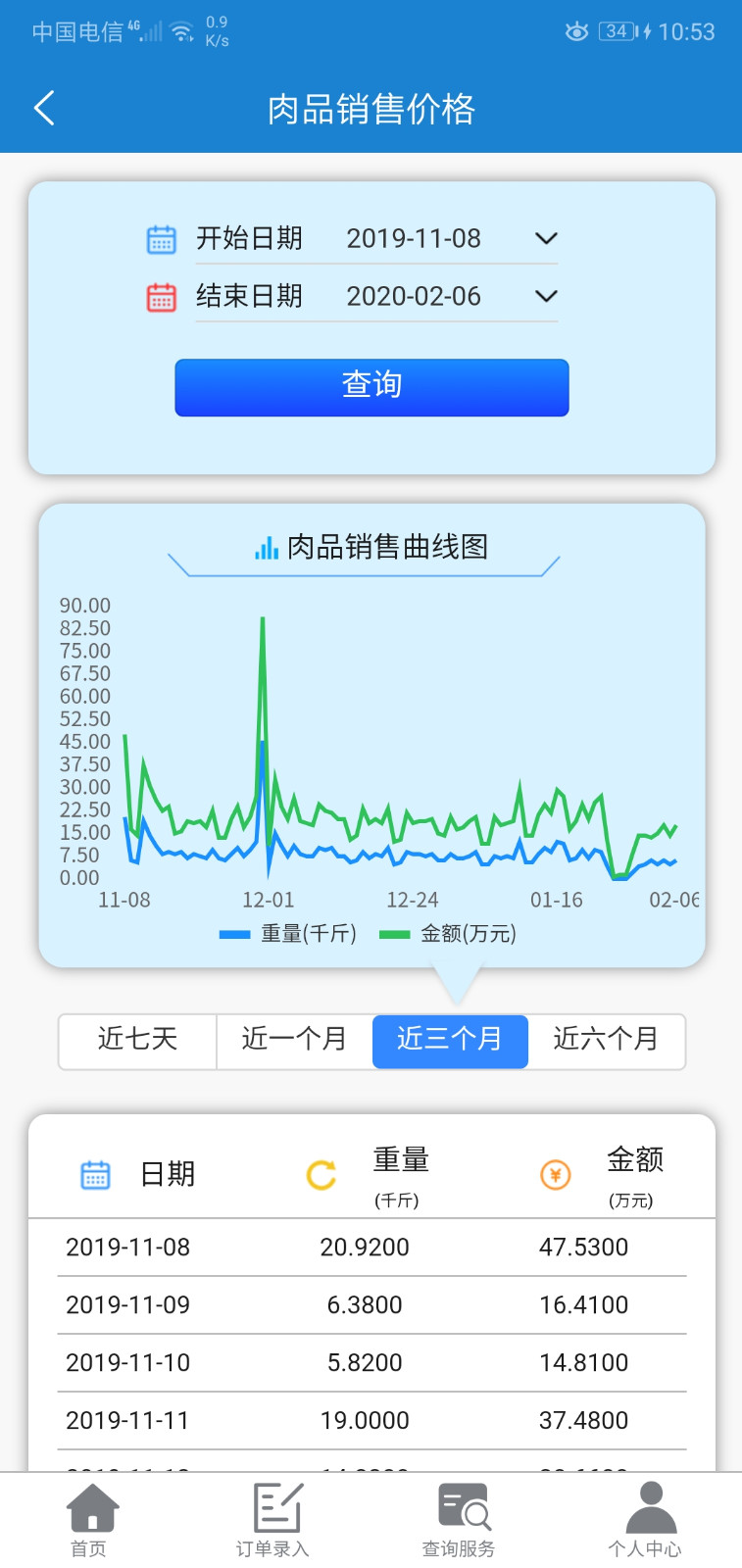The image size is (742, 1568).
Task: Select the 近一个月 range
Action: [294, 1040]
